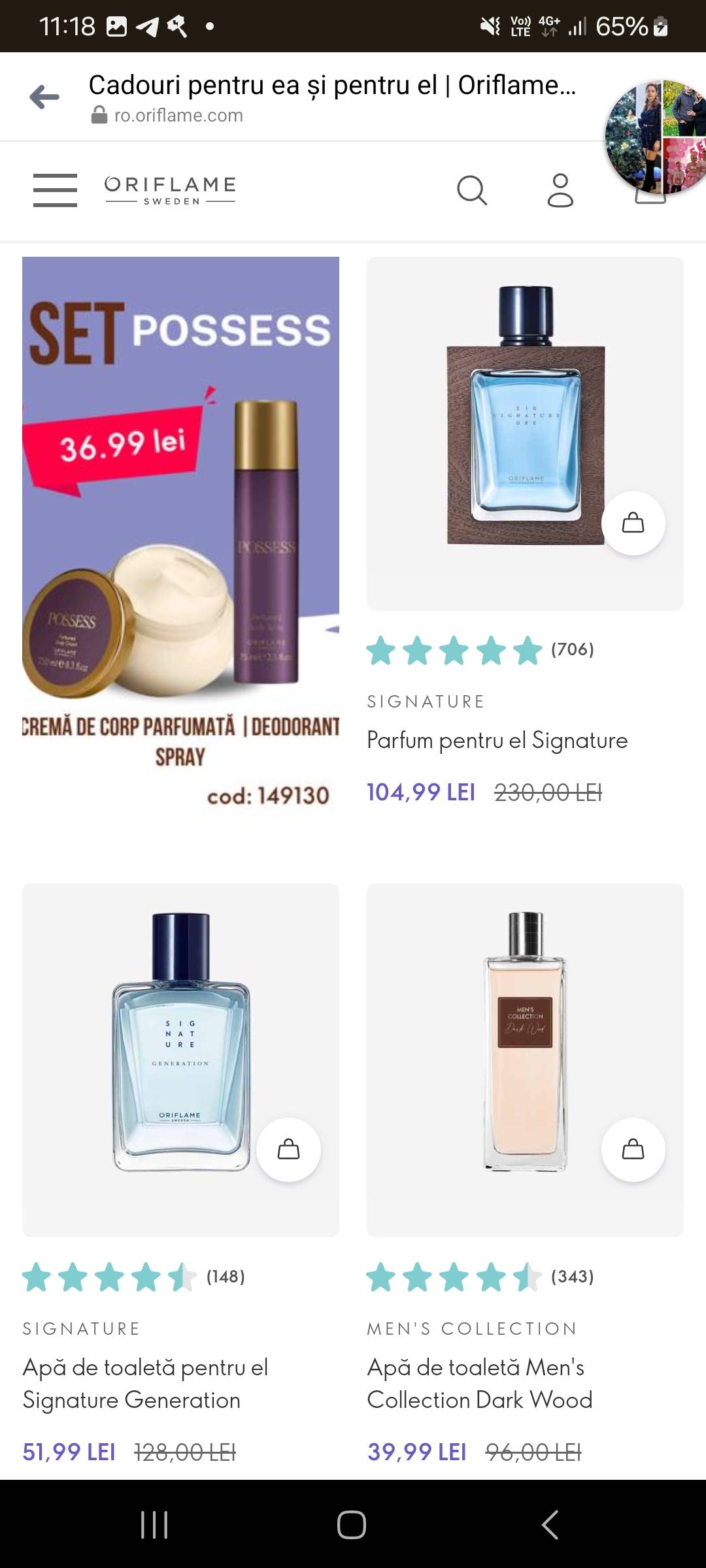Add Dark Wood toilet water to bag
The image size is (706, 1568).
tap(633, 1150)
